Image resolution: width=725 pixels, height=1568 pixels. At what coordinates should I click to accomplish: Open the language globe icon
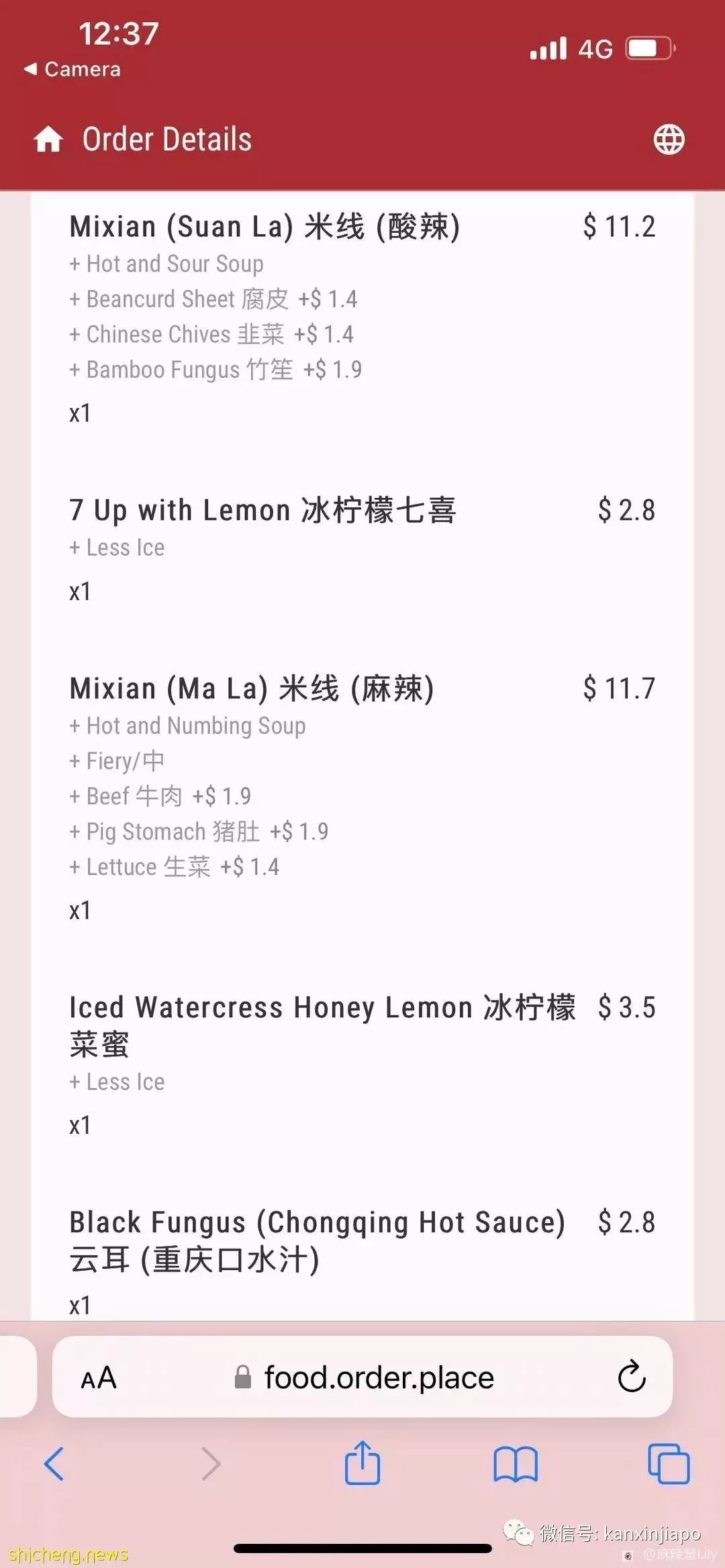coord(669,140)
